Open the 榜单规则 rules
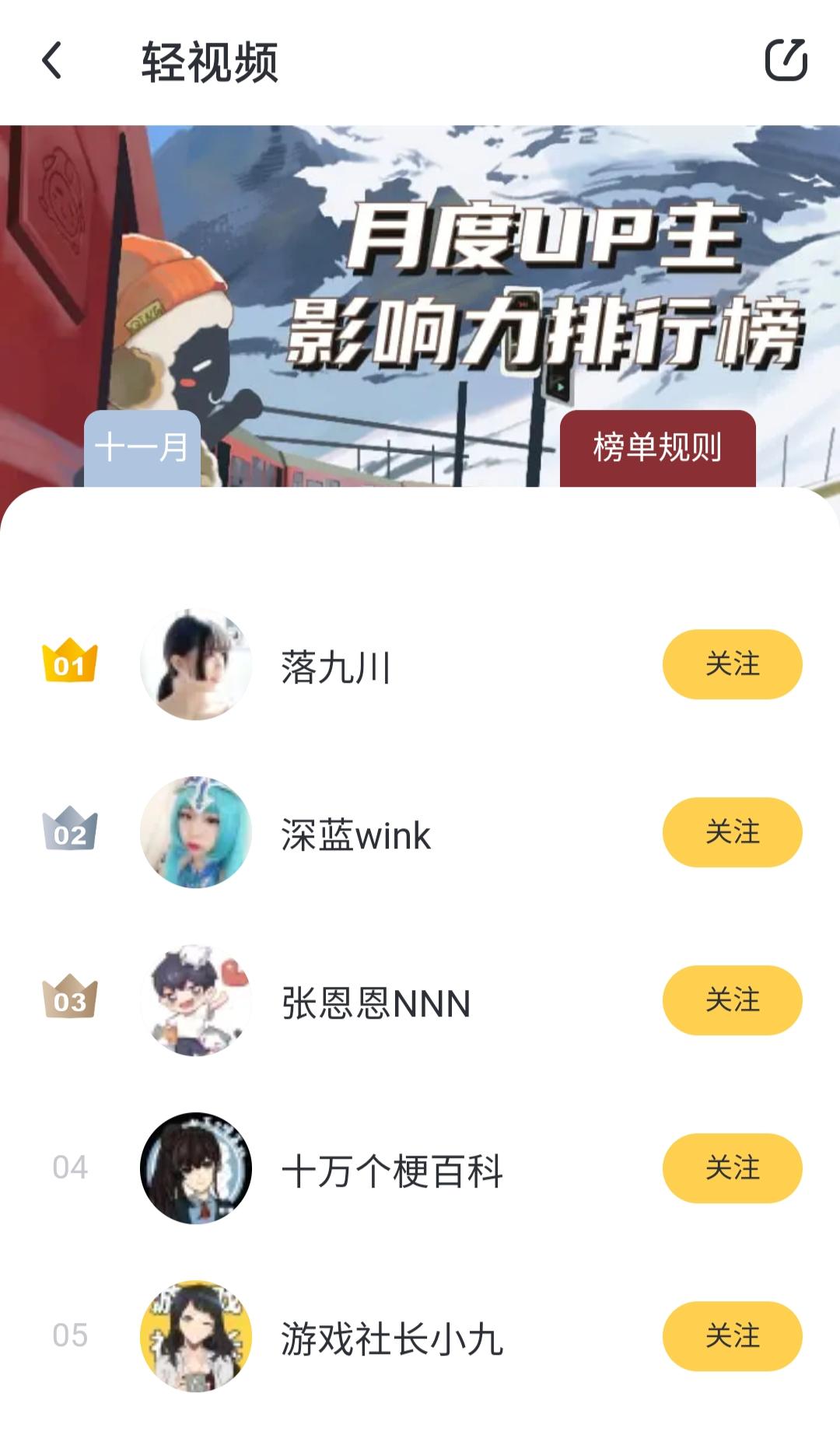Viewport: 840px width, 1435px height. point(657,448)
